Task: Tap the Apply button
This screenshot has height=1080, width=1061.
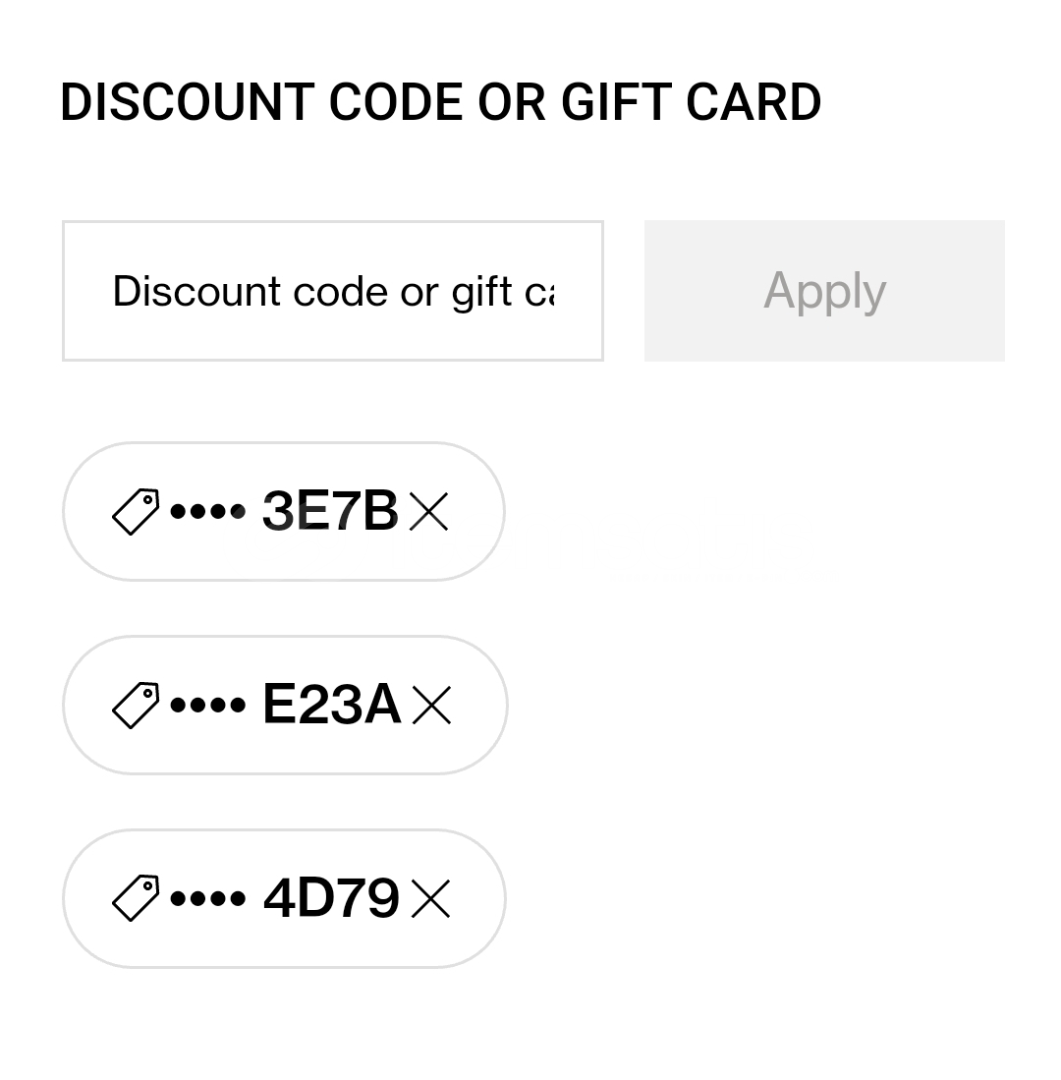Action: pyautogui.click(x=824, y=291)
